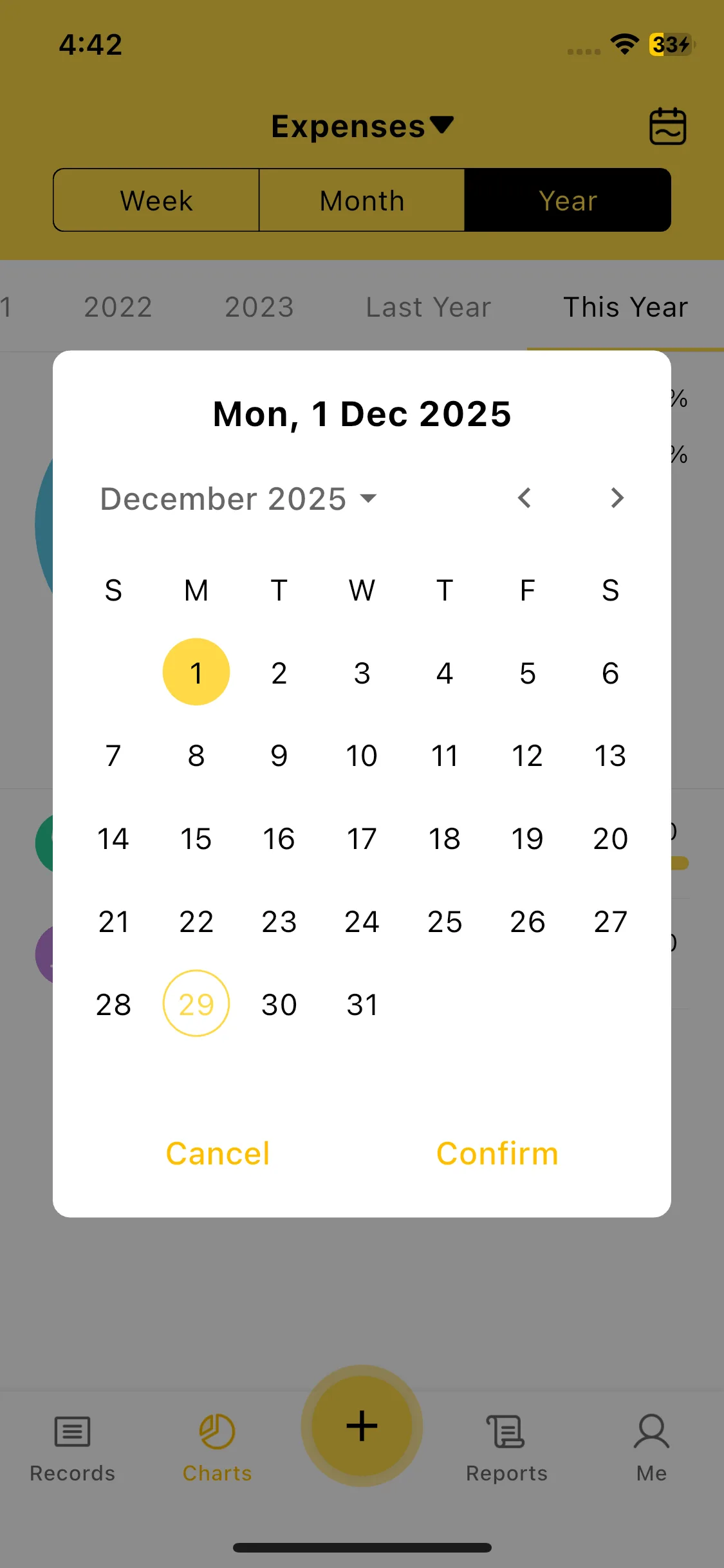
Task: Go to the previous month
Action: (524, 498)
